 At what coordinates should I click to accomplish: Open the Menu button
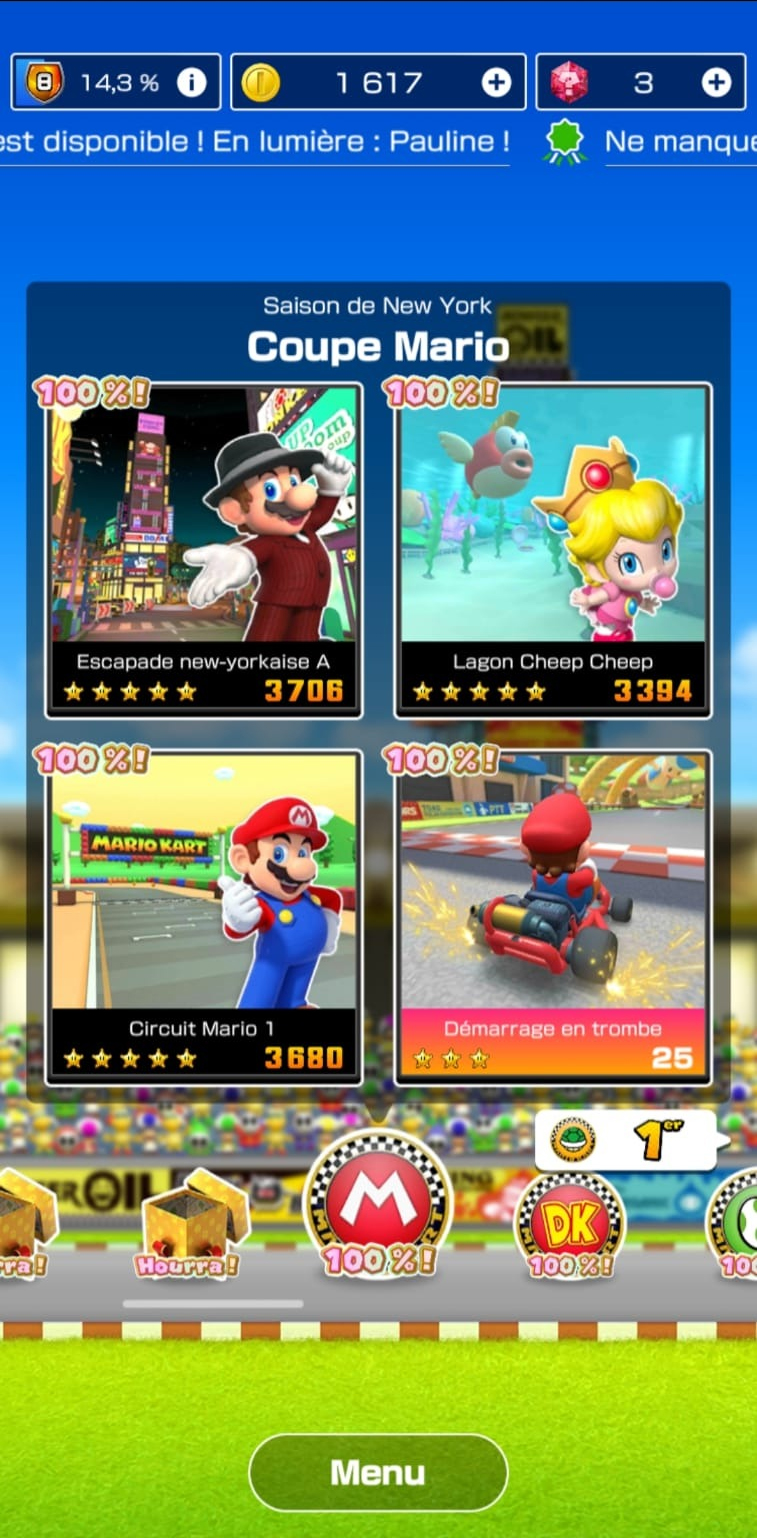coord(378,1472)
